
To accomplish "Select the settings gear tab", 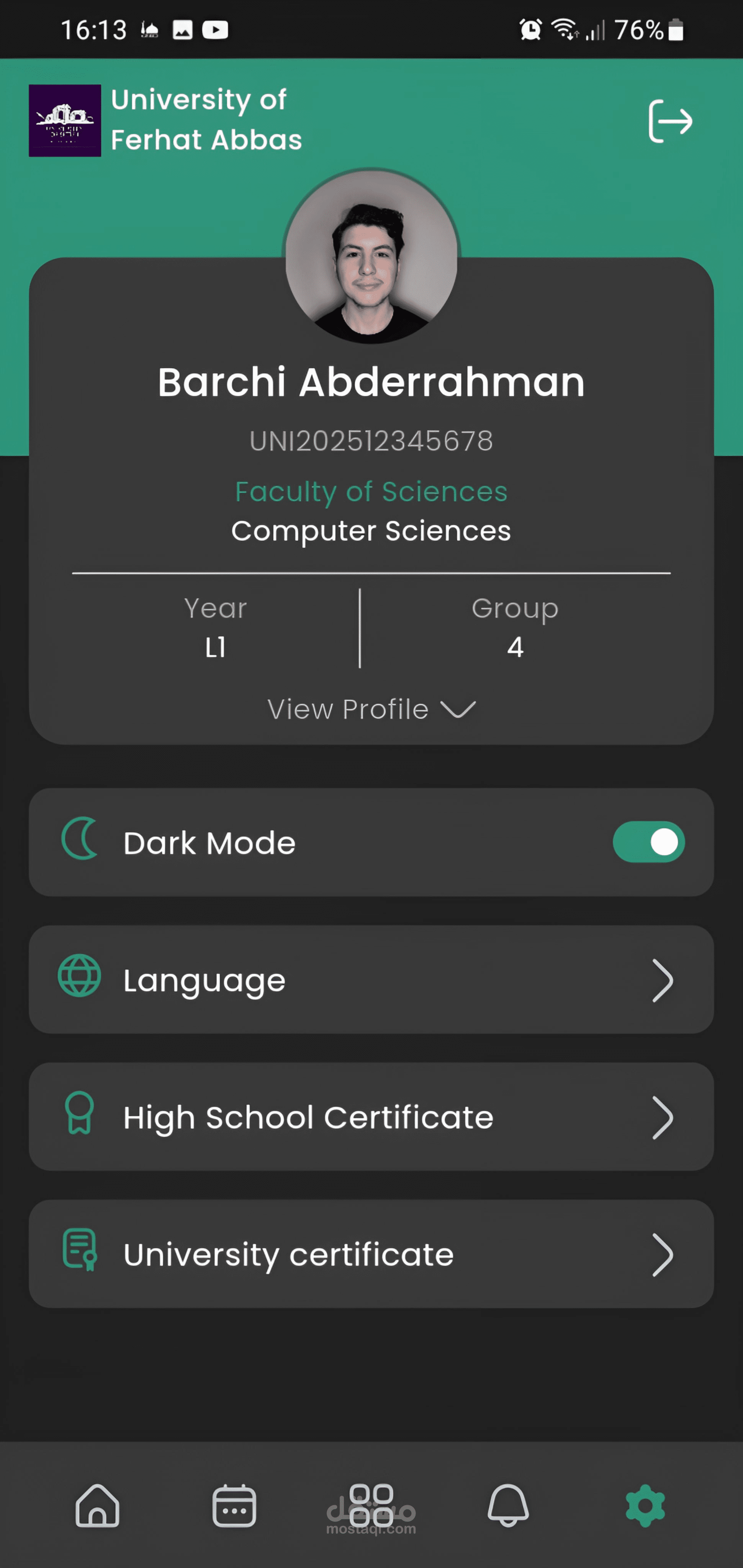I will click(645, 1506).
